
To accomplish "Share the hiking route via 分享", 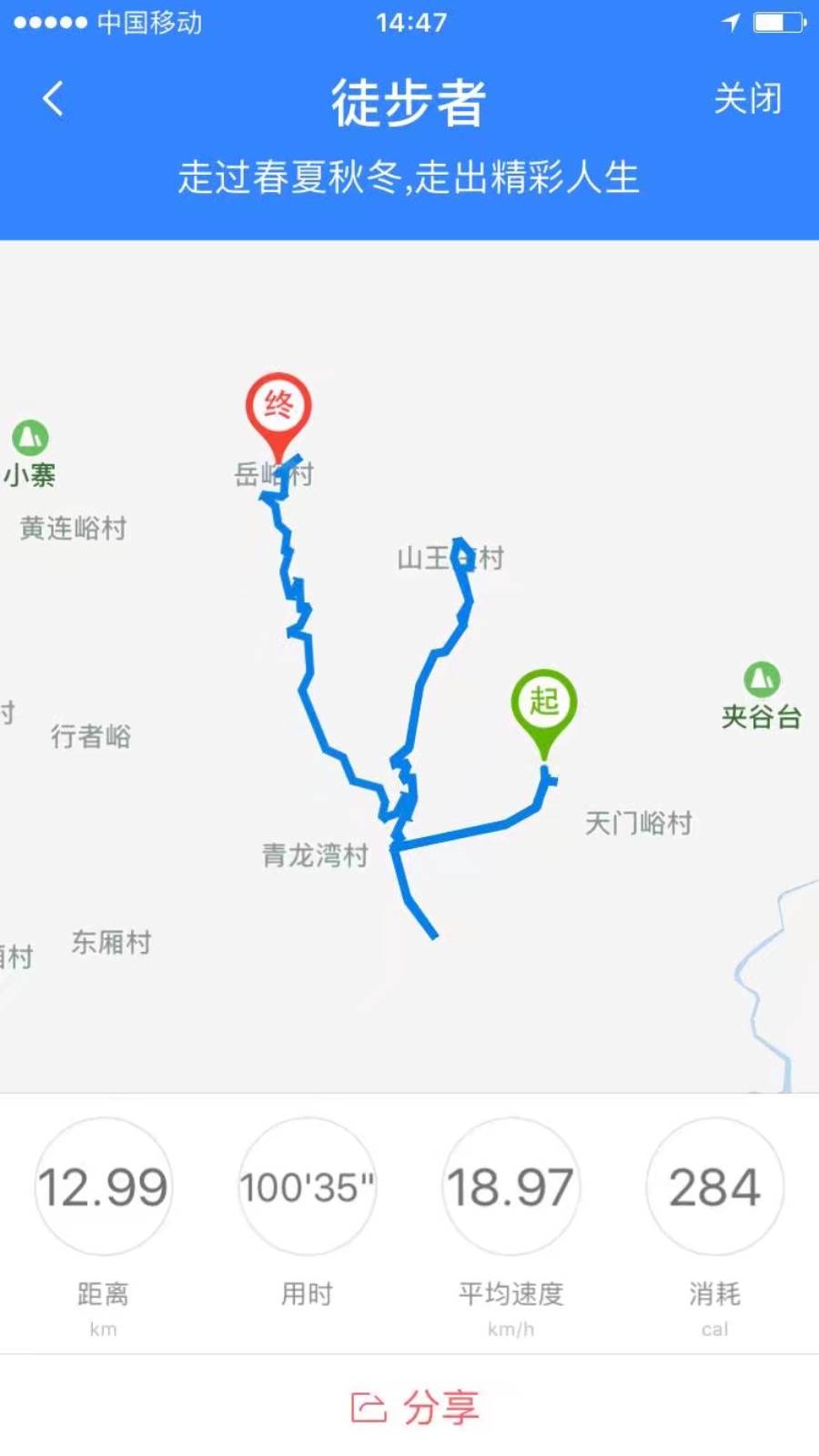I will click(x=415, y=1408).
